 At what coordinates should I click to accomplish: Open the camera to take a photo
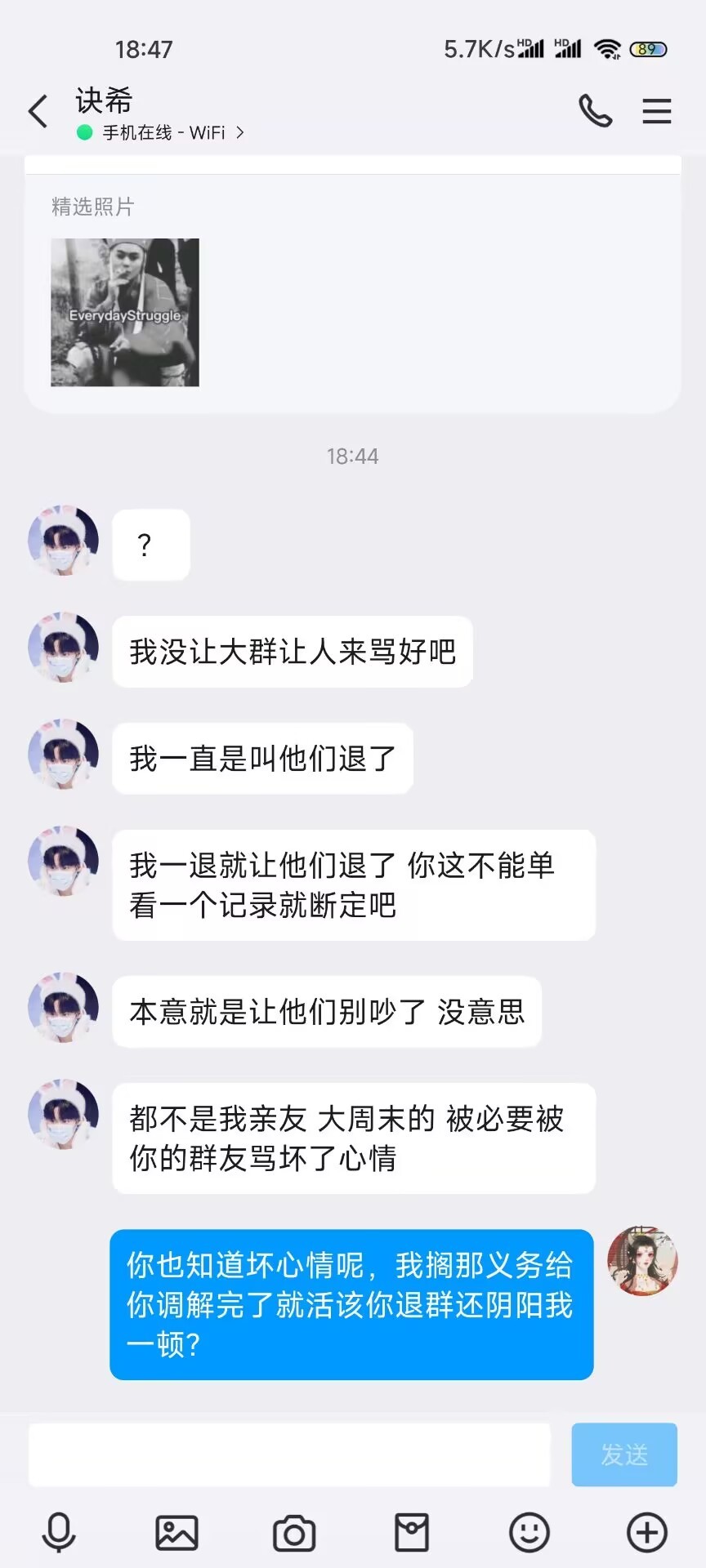click(x=294, y=1532)
